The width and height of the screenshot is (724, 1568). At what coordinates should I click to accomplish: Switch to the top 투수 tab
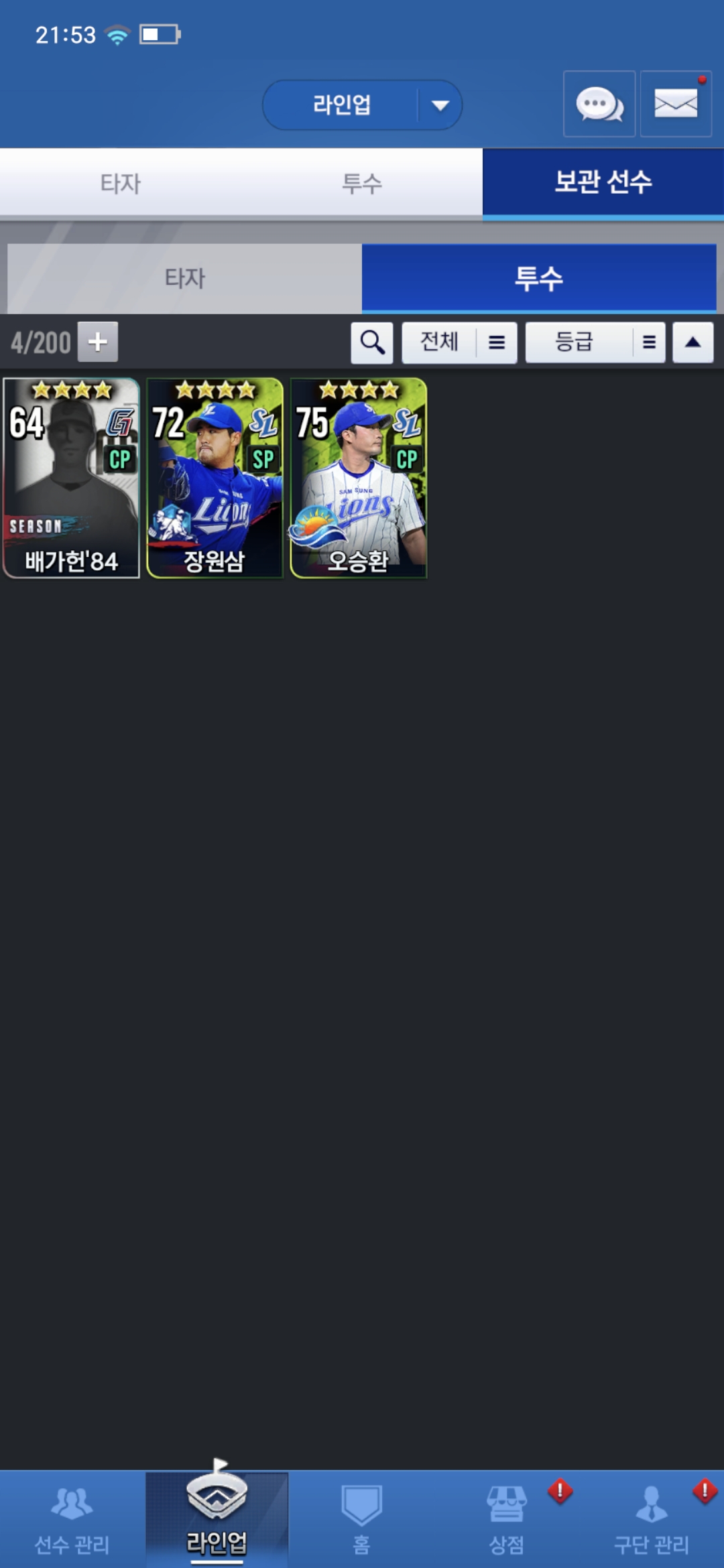point(362,183)
